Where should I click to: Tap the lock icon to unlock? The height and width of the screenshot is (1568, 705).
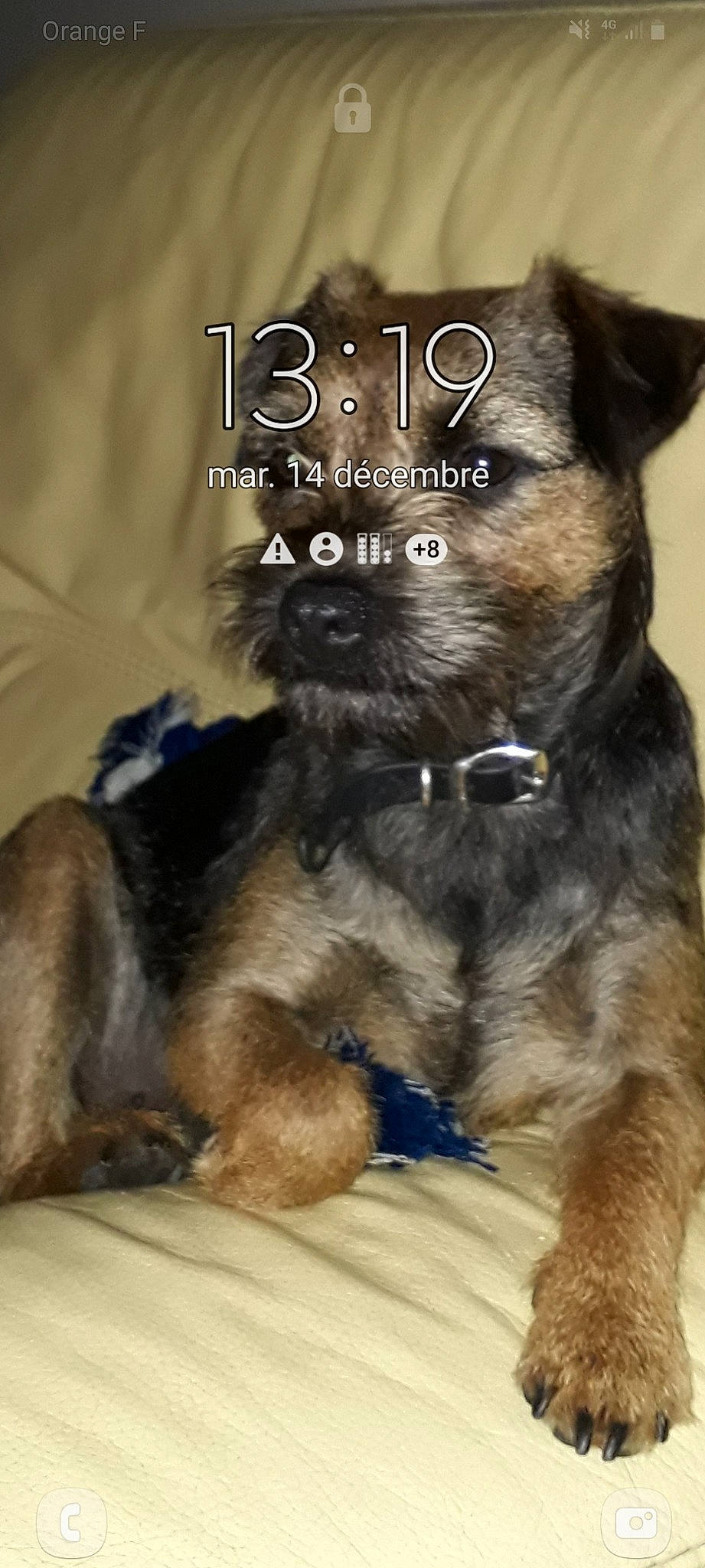pyautogui.click(x=352, y=109)
